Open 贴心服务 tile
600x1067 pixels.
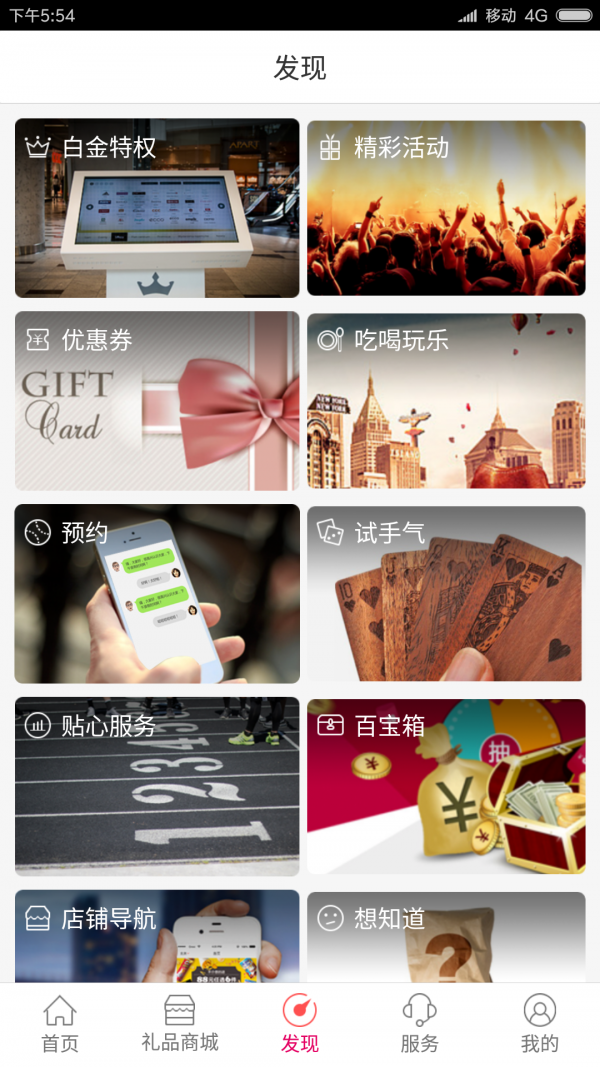coord(157,786)
